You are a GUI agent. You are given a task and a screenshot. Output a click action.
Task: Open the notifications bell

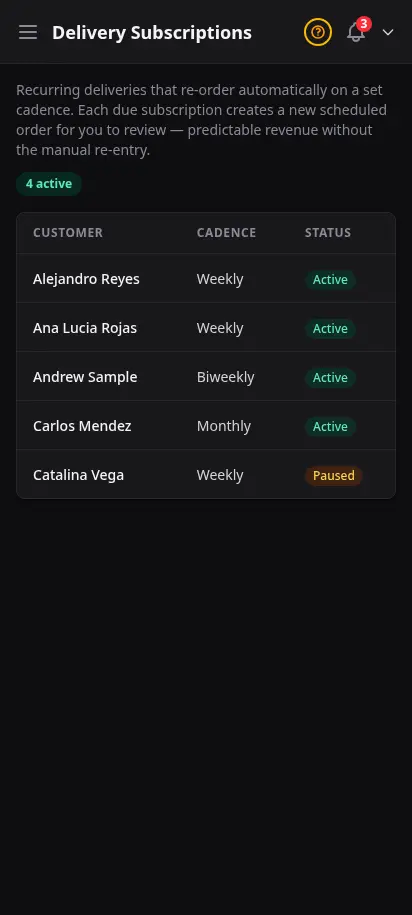(356, 32)
